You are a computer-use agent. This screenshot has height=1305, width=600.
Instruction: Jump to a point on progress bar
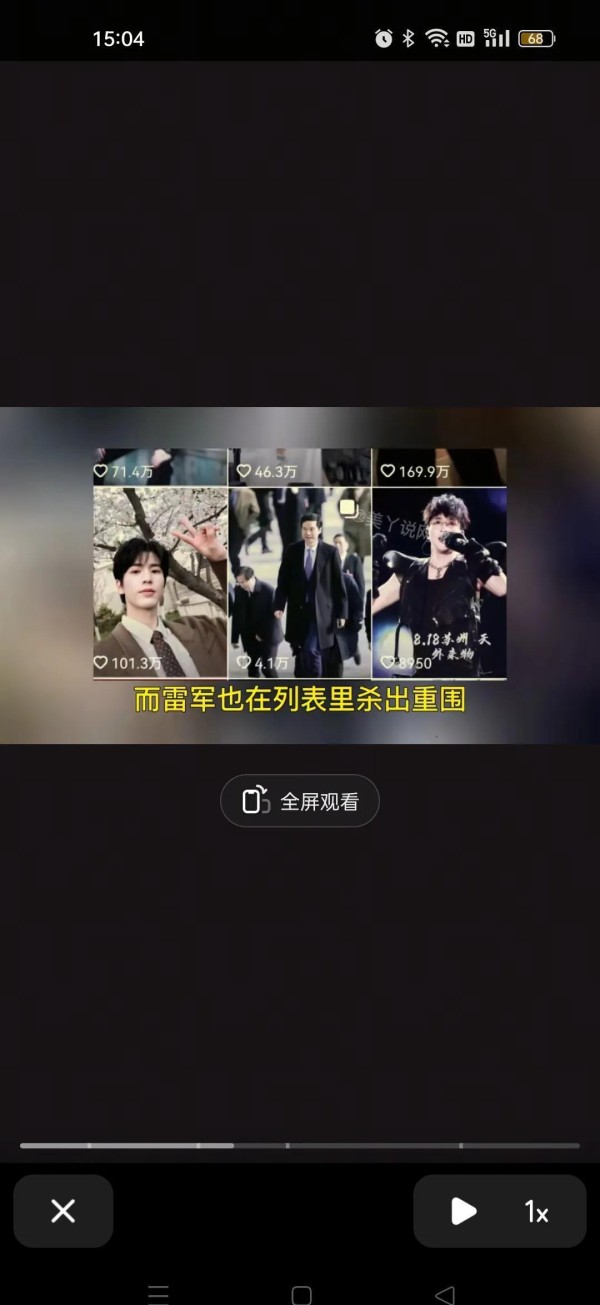400,1145
